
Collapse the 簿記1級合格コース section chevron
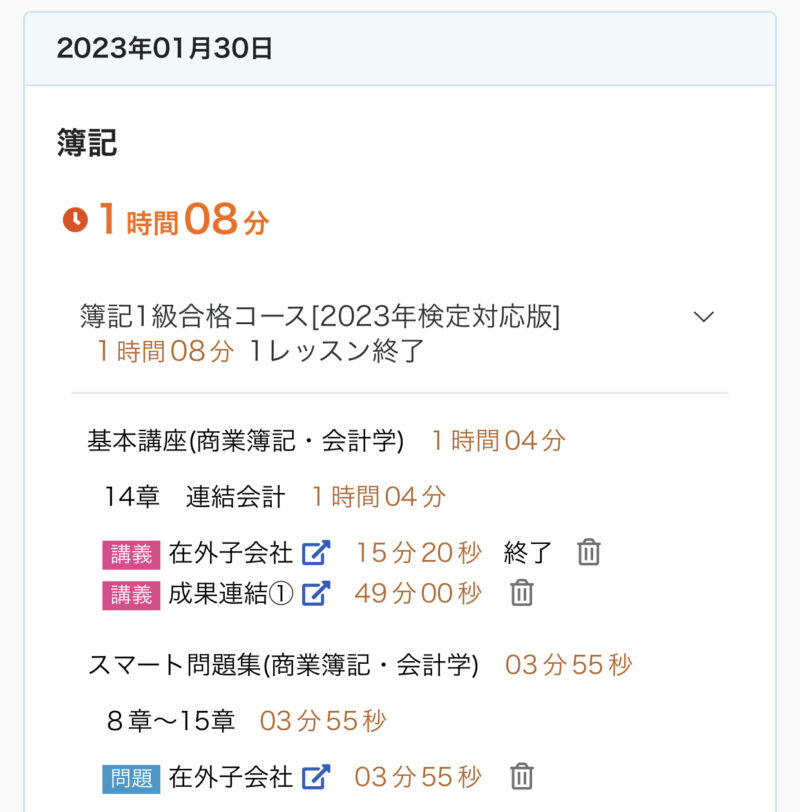click(704, 317)
